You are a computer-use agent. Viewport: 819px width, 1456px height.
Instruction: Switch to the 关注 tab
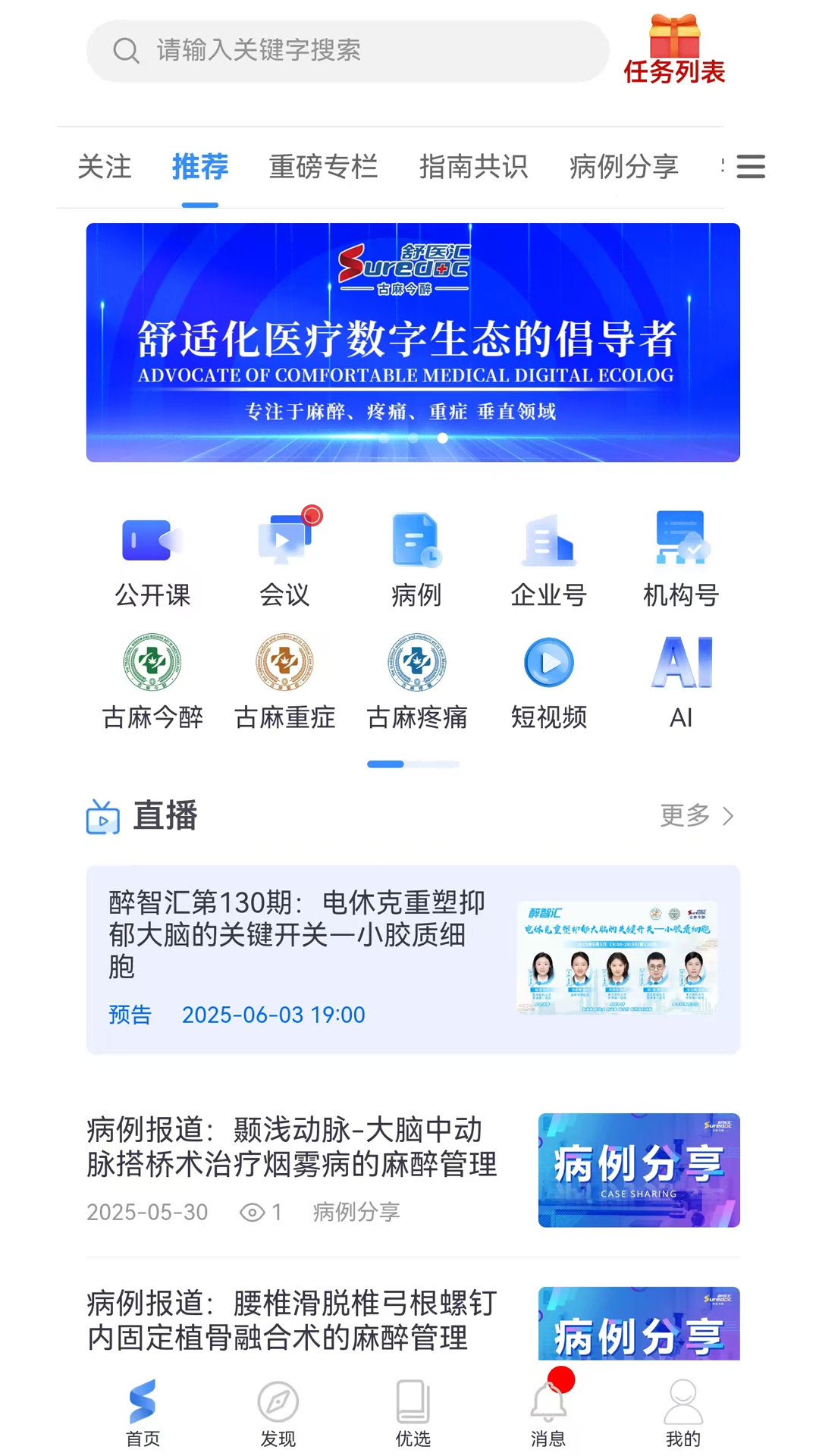[105, 167]
